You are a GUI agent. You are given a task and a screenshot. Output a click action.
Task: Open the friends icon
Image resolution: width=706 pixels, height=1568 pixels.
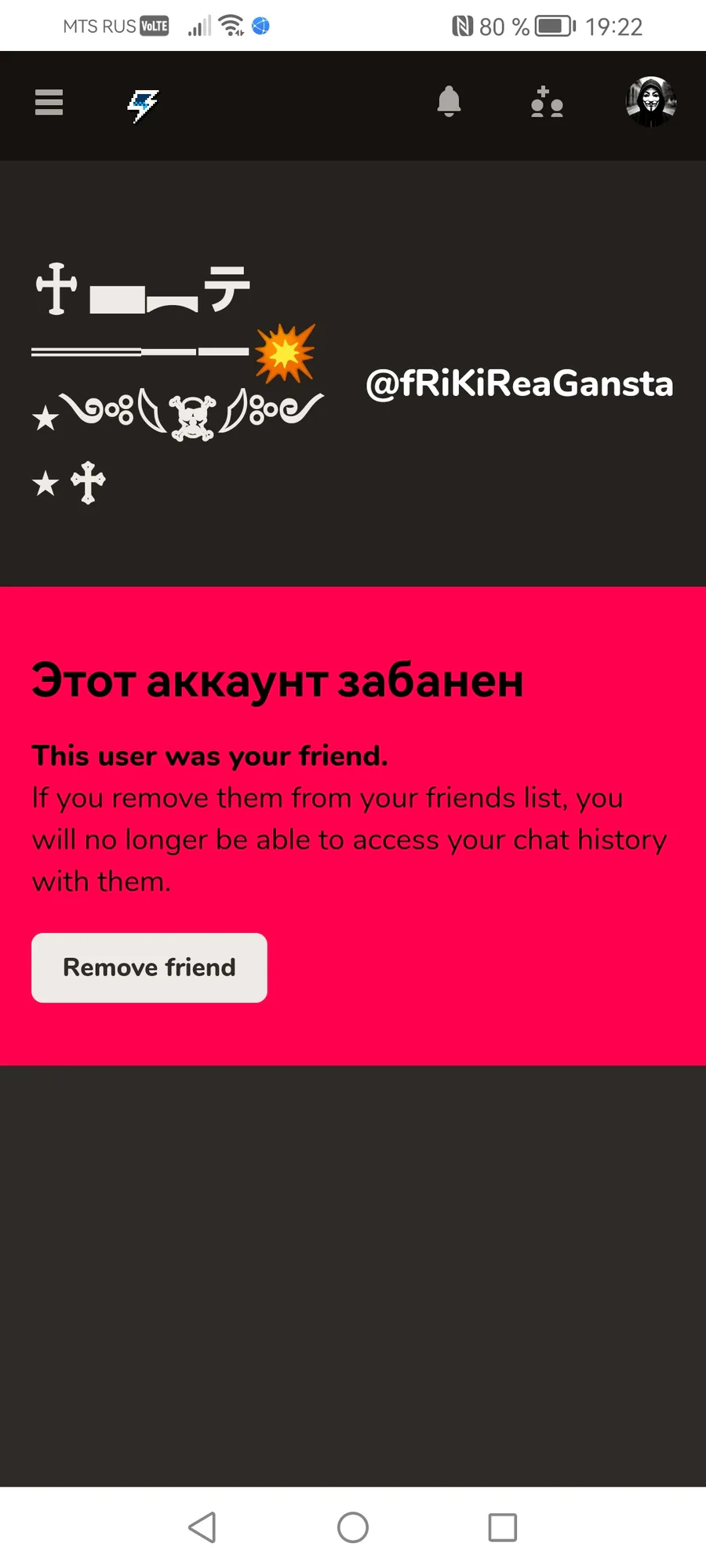(x=547, y=102)
